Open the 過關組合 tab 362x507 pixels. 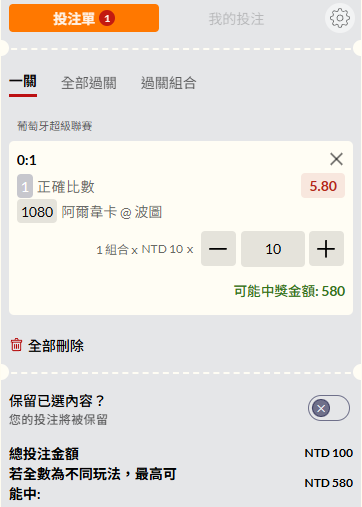tap(168, 83)
